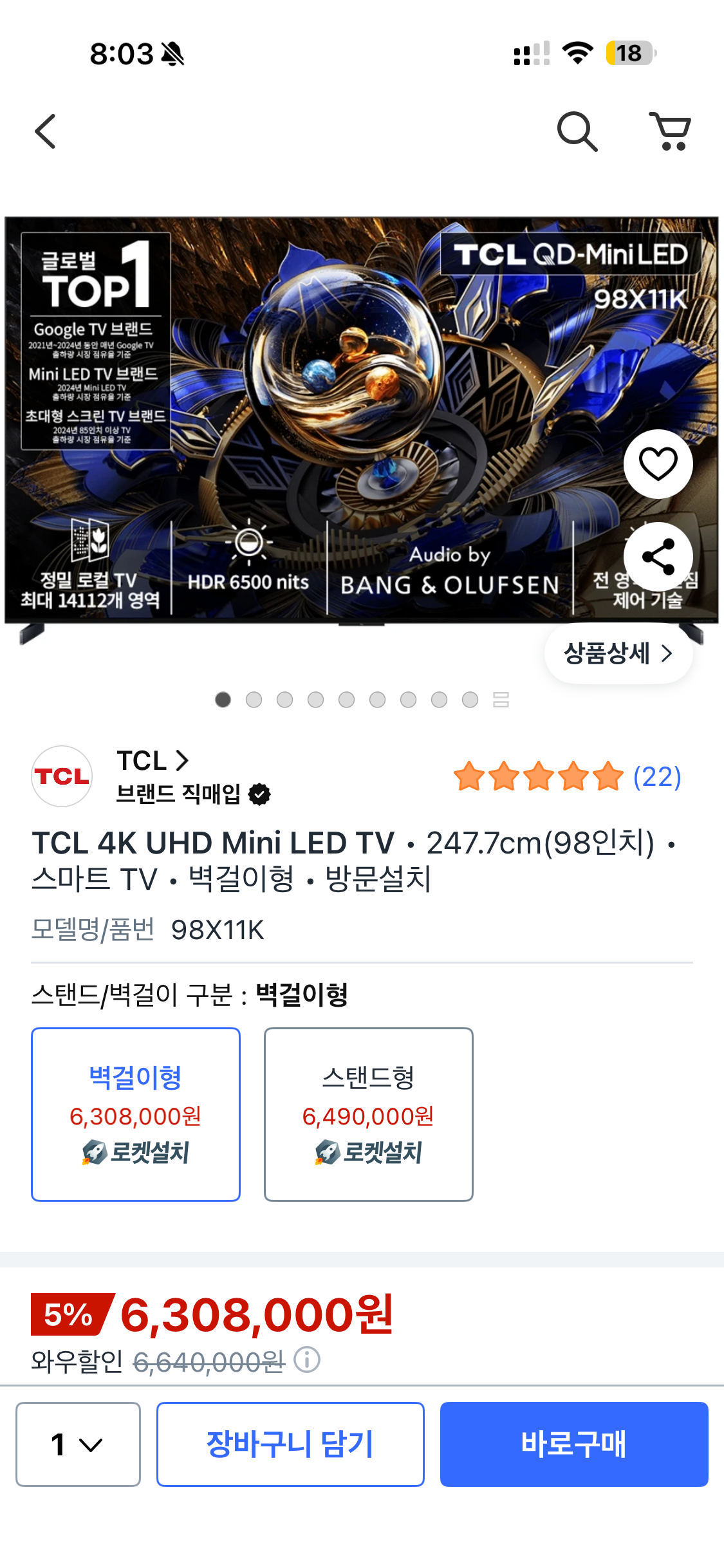Open image gallery list icon
The image size is (724, 1568).
pos(501,700)
